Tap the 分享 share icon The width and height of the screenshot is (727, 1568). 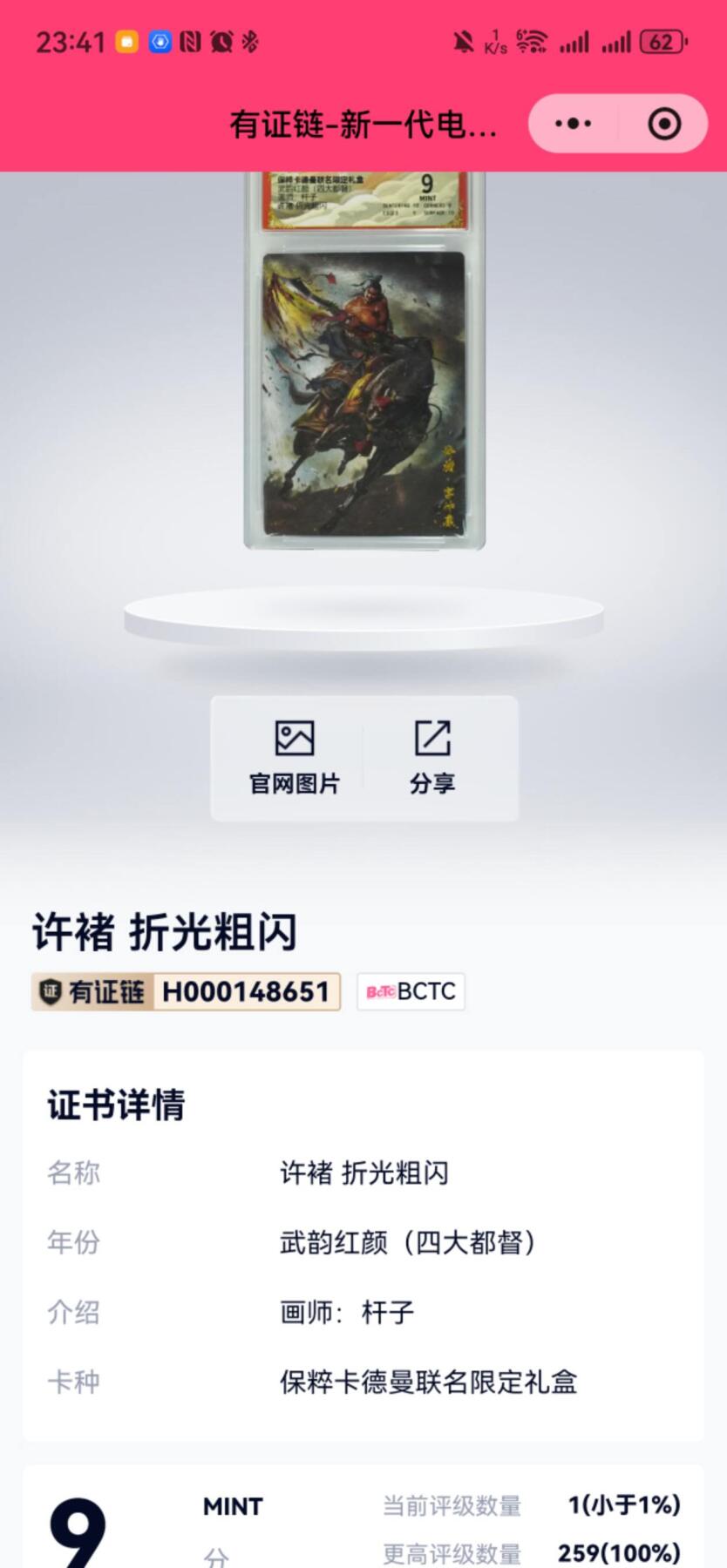click(433, 736)
